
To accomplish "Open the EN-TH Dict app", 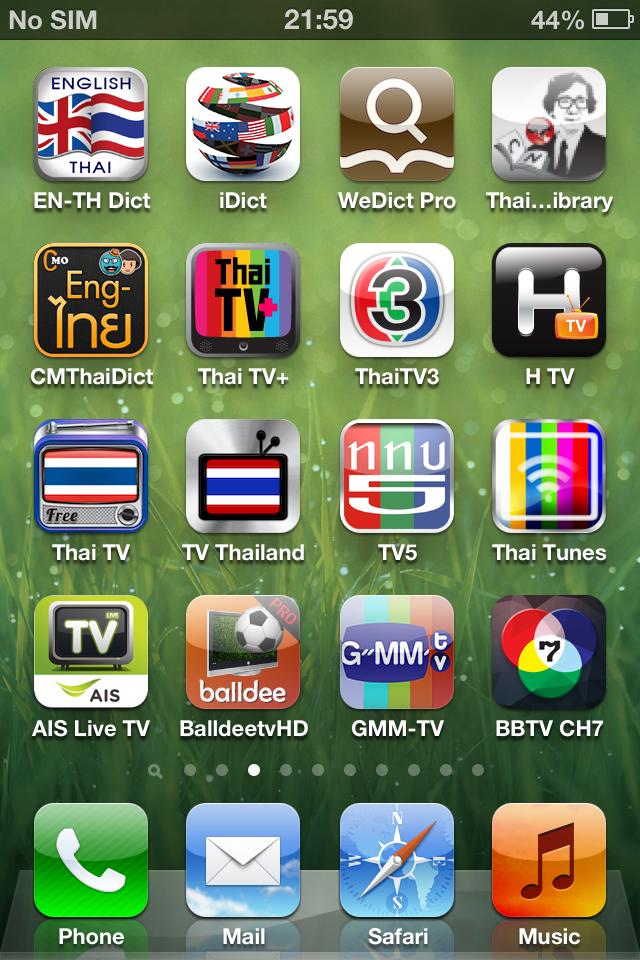I will click(91, 124).
